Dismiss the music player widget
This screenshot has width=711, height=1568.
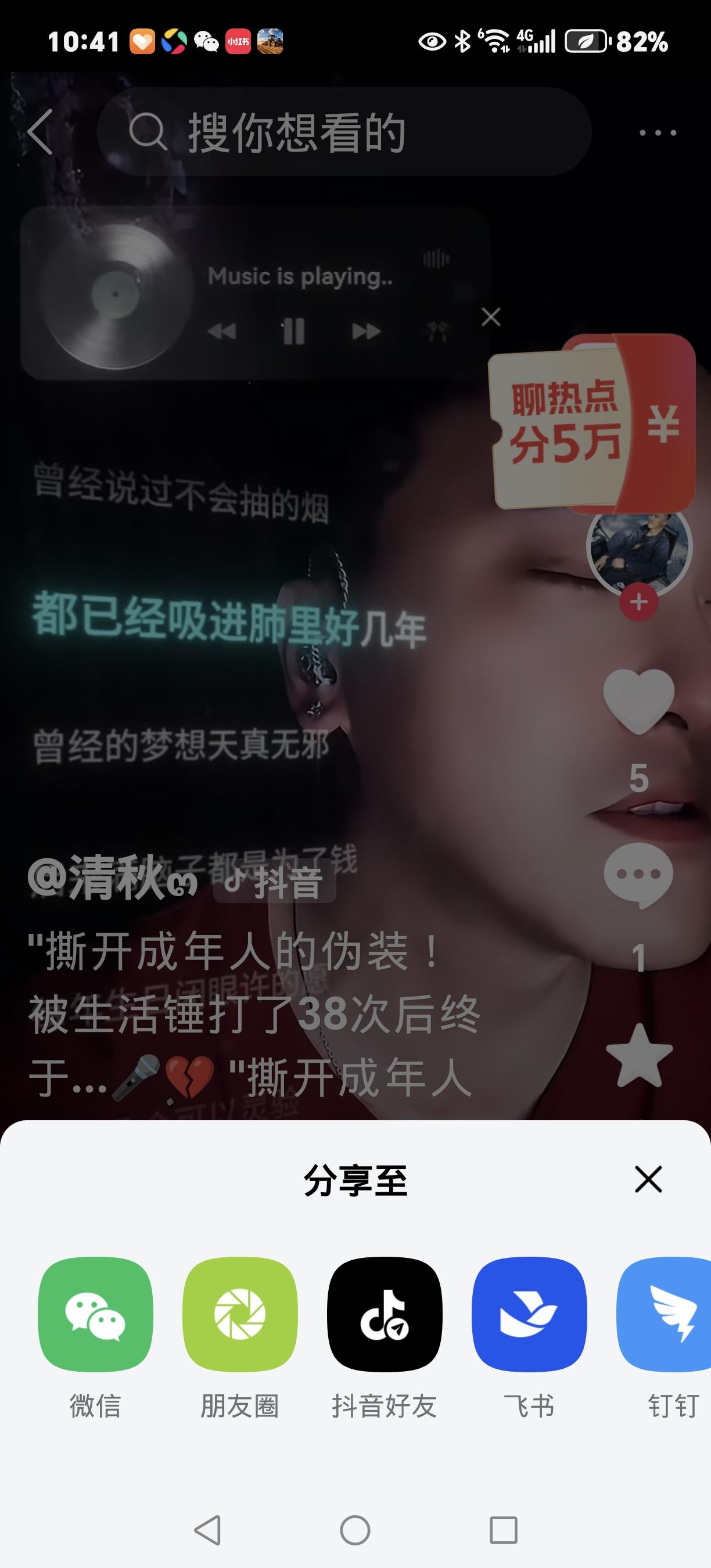(490, 317)
